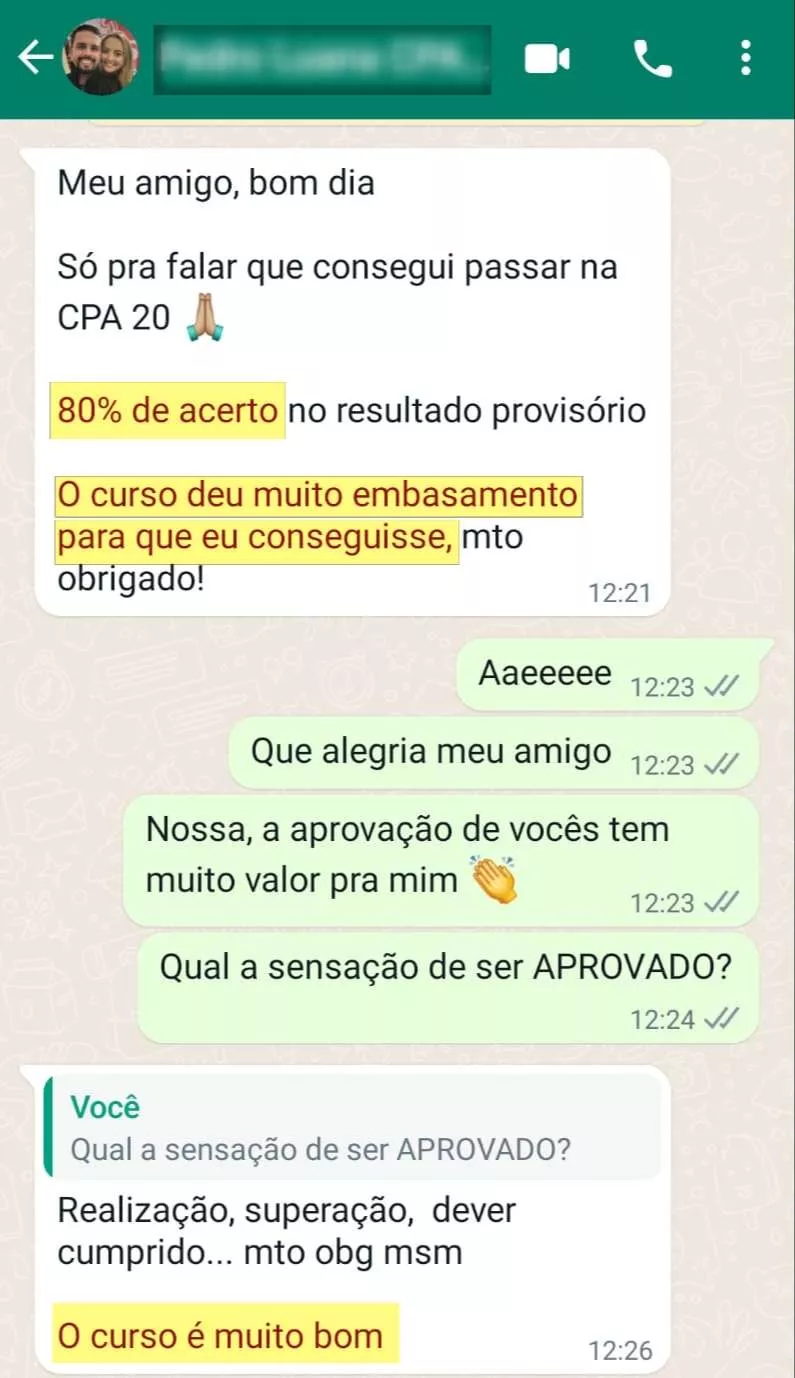Go back to the chat list
This screenshot has height=1378, width=795.
tap(36, 60)
